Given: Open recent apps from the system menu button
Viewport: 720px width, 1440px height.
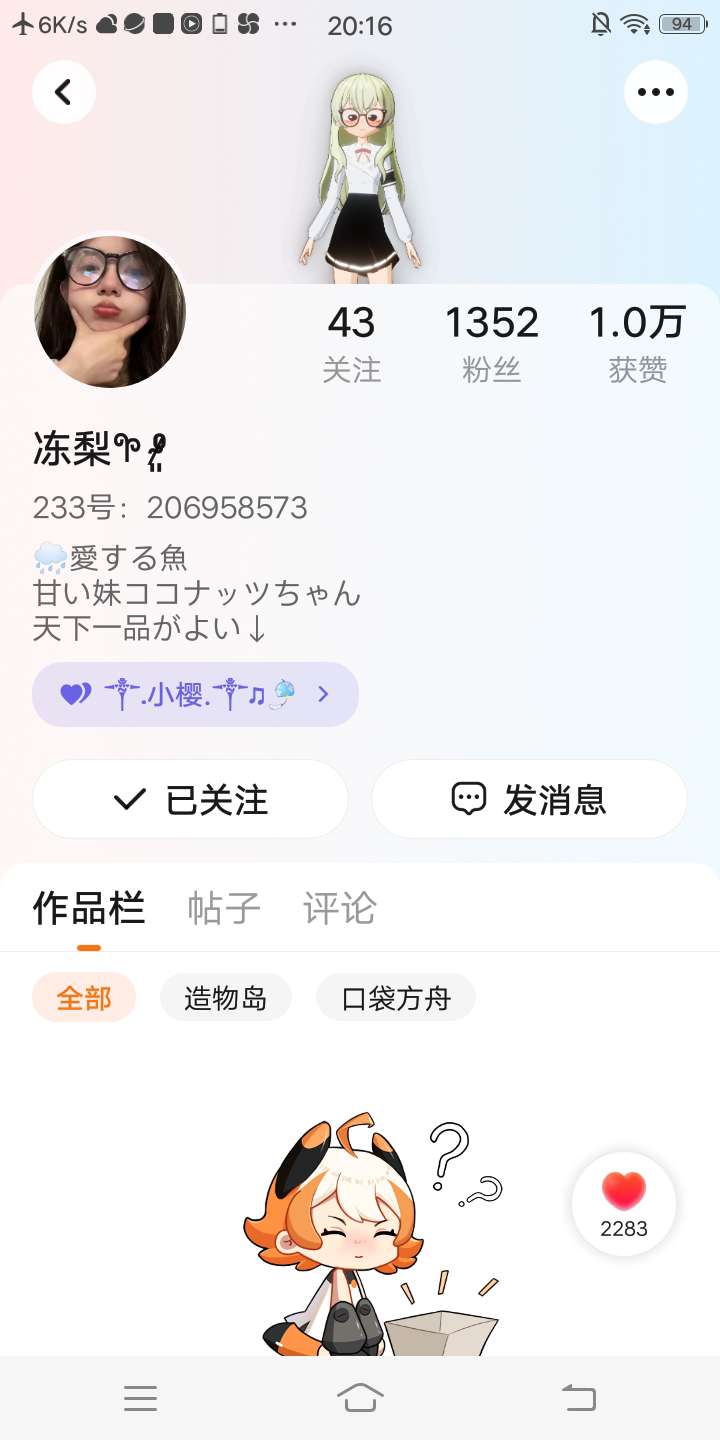Looking at the screenshot, I should [141, 1398].
